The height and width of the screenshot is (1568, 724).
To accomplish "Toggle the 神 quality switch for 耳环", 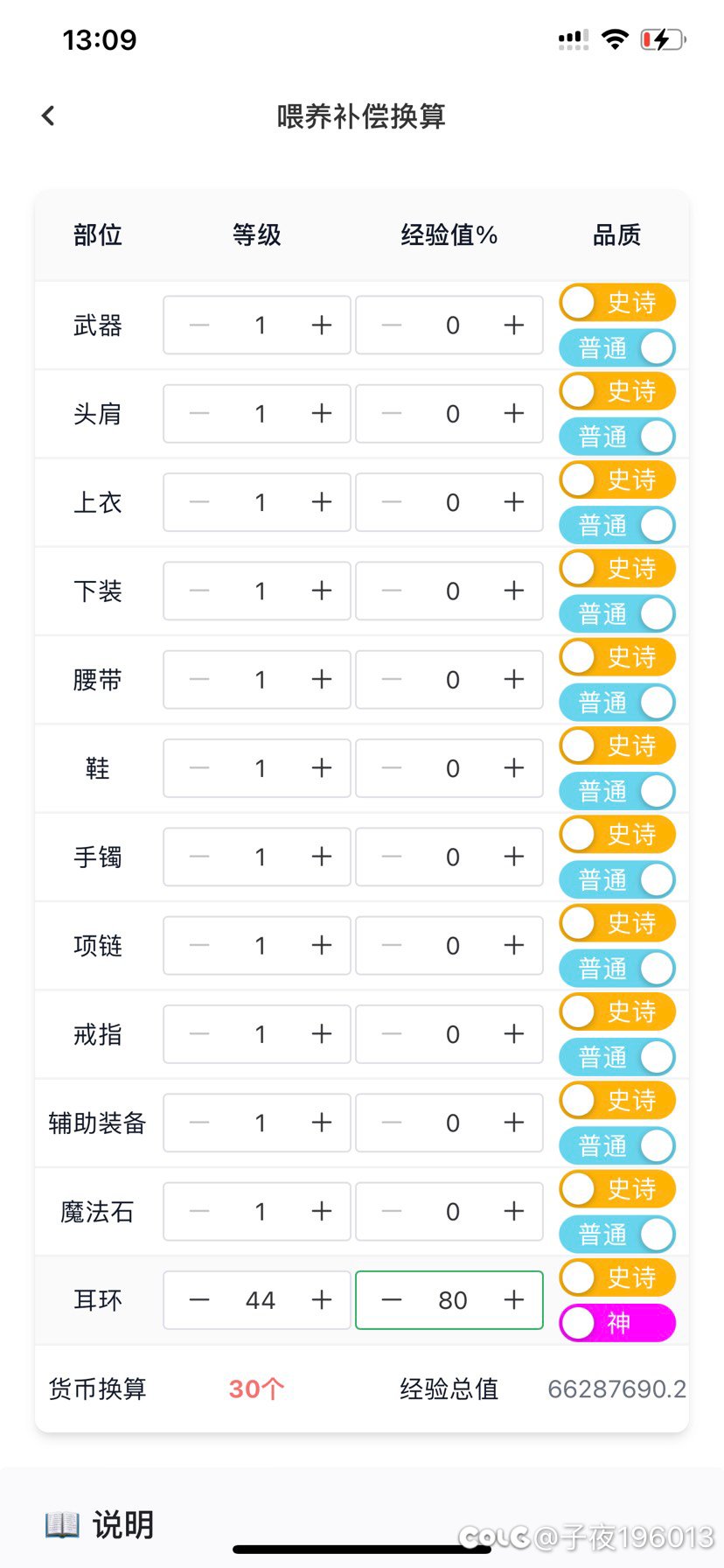I will 617,1323.
